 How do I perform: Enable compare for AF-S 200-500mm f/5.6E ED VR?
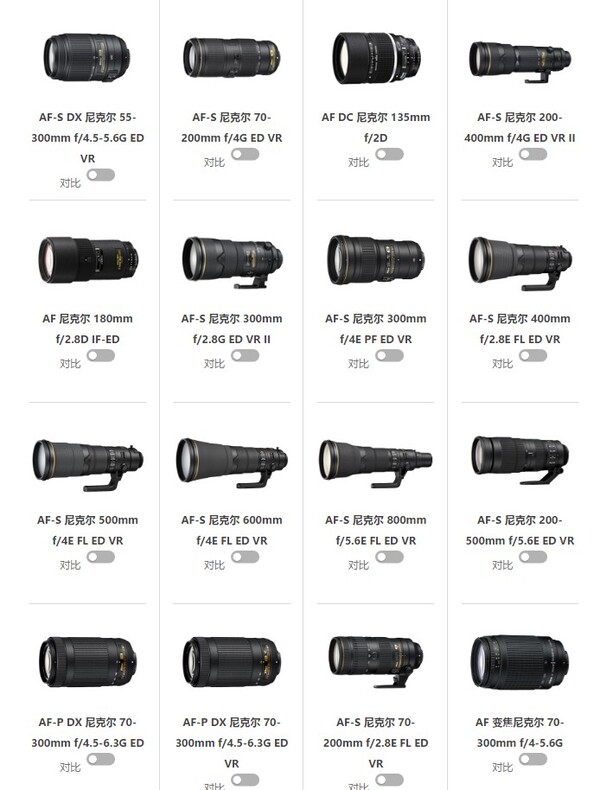[x=533, y=557]
